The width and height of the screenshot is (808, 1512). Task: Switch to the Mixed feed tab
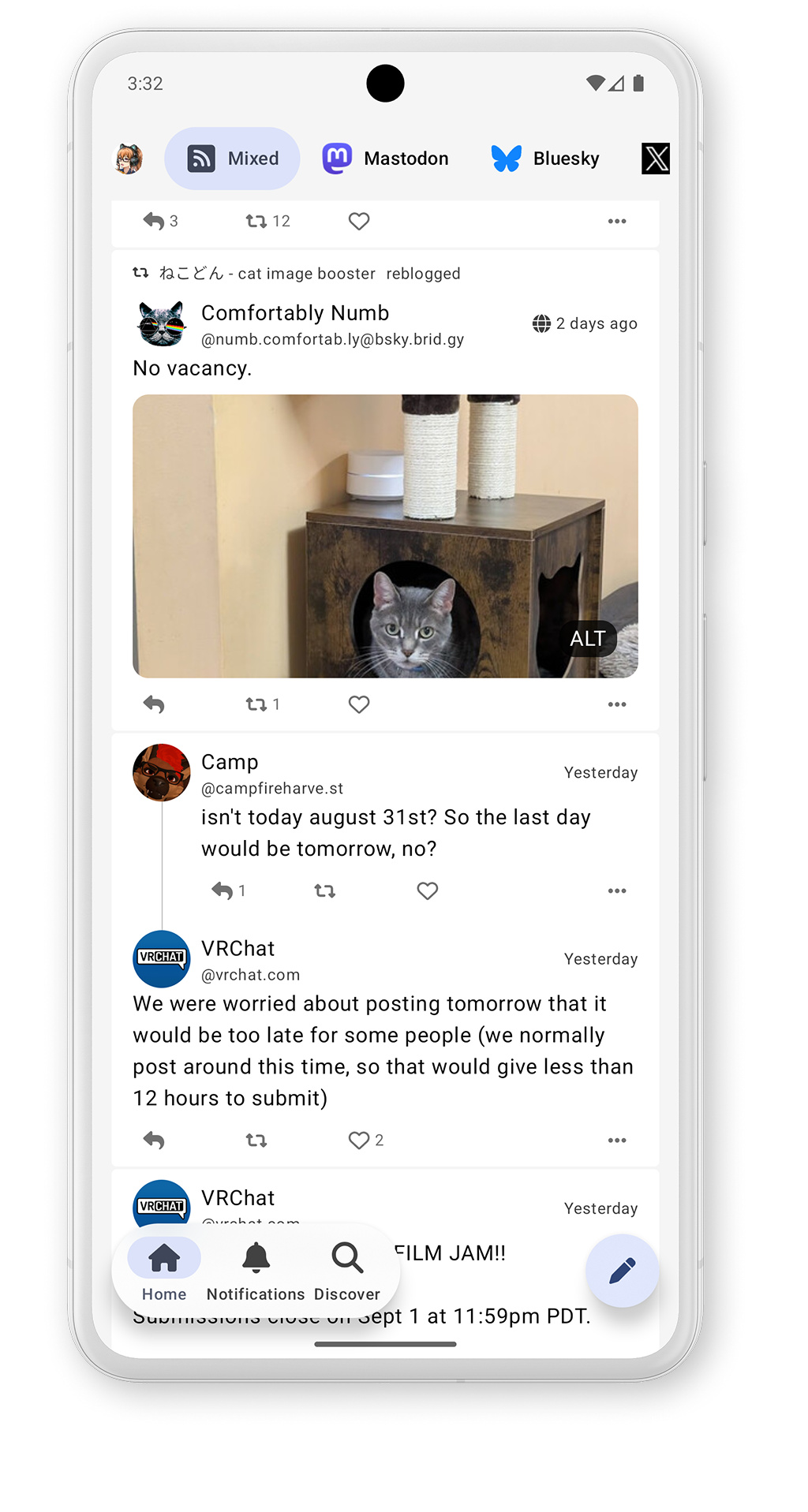point(233,159)
